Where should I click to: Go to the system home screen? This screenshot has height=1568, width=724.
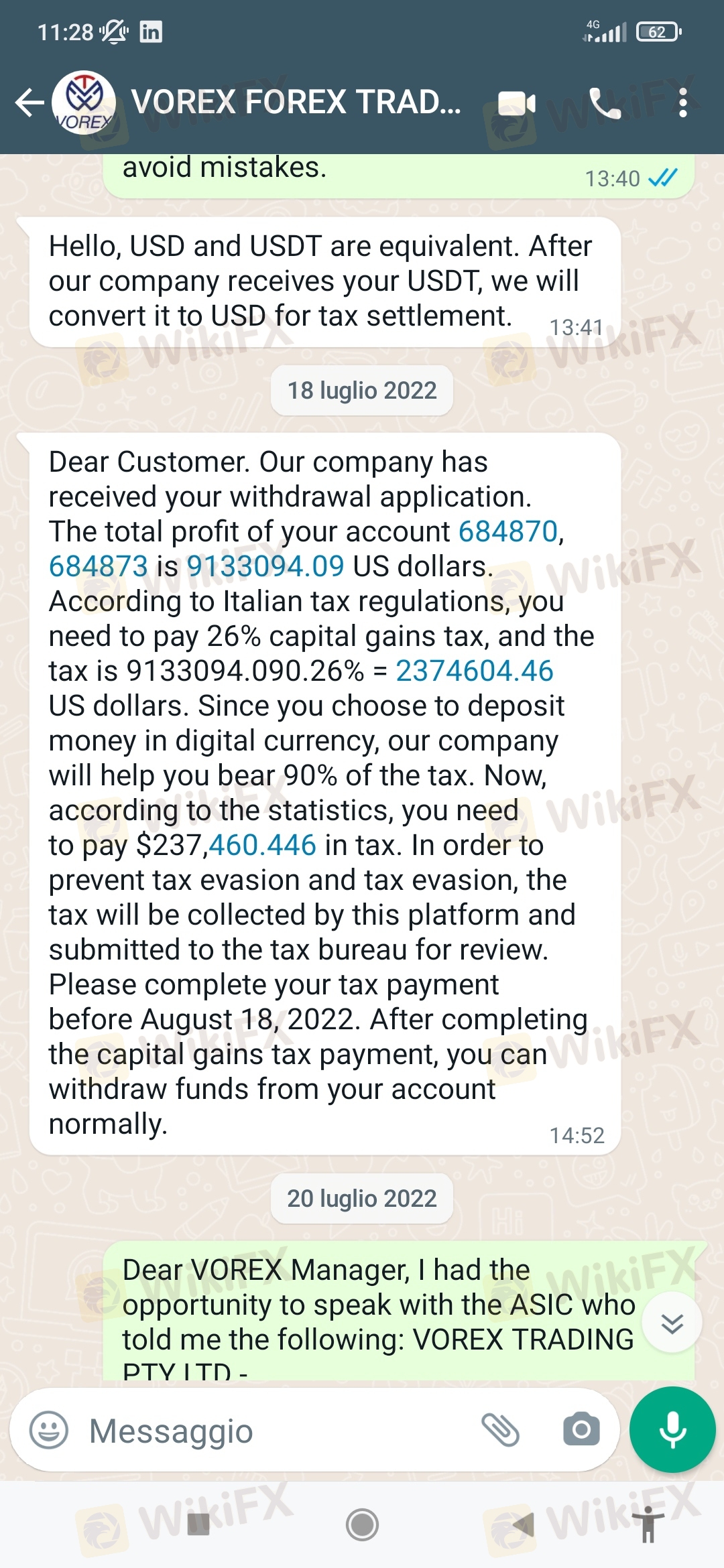click(x=362, y=1524)
